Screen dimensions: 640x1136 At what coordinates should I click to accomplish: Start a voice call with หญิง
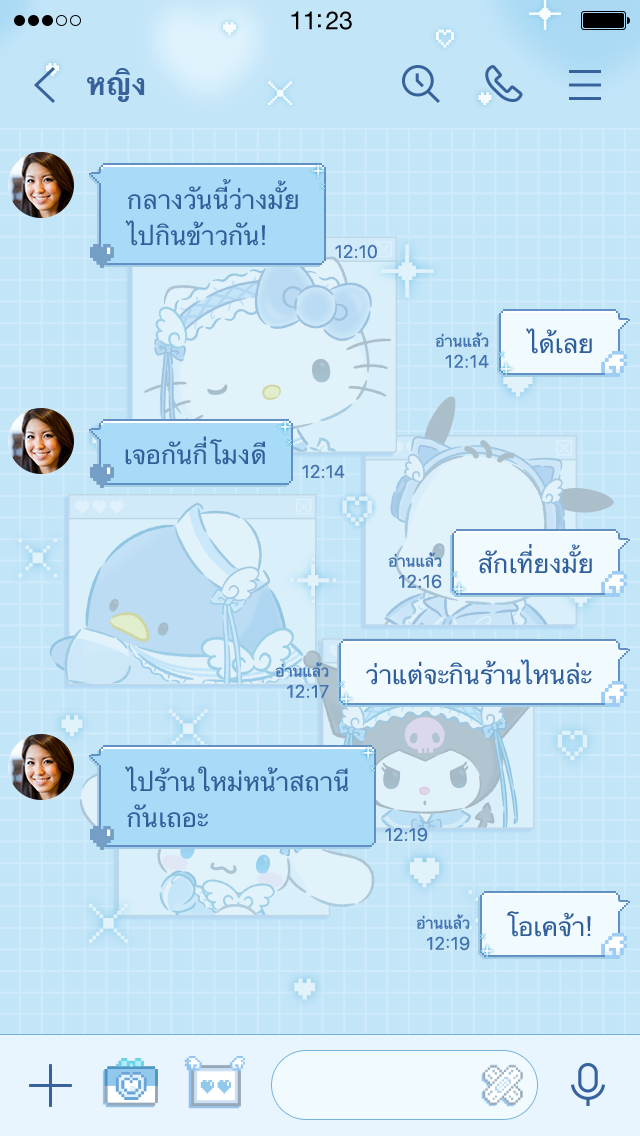502,85
